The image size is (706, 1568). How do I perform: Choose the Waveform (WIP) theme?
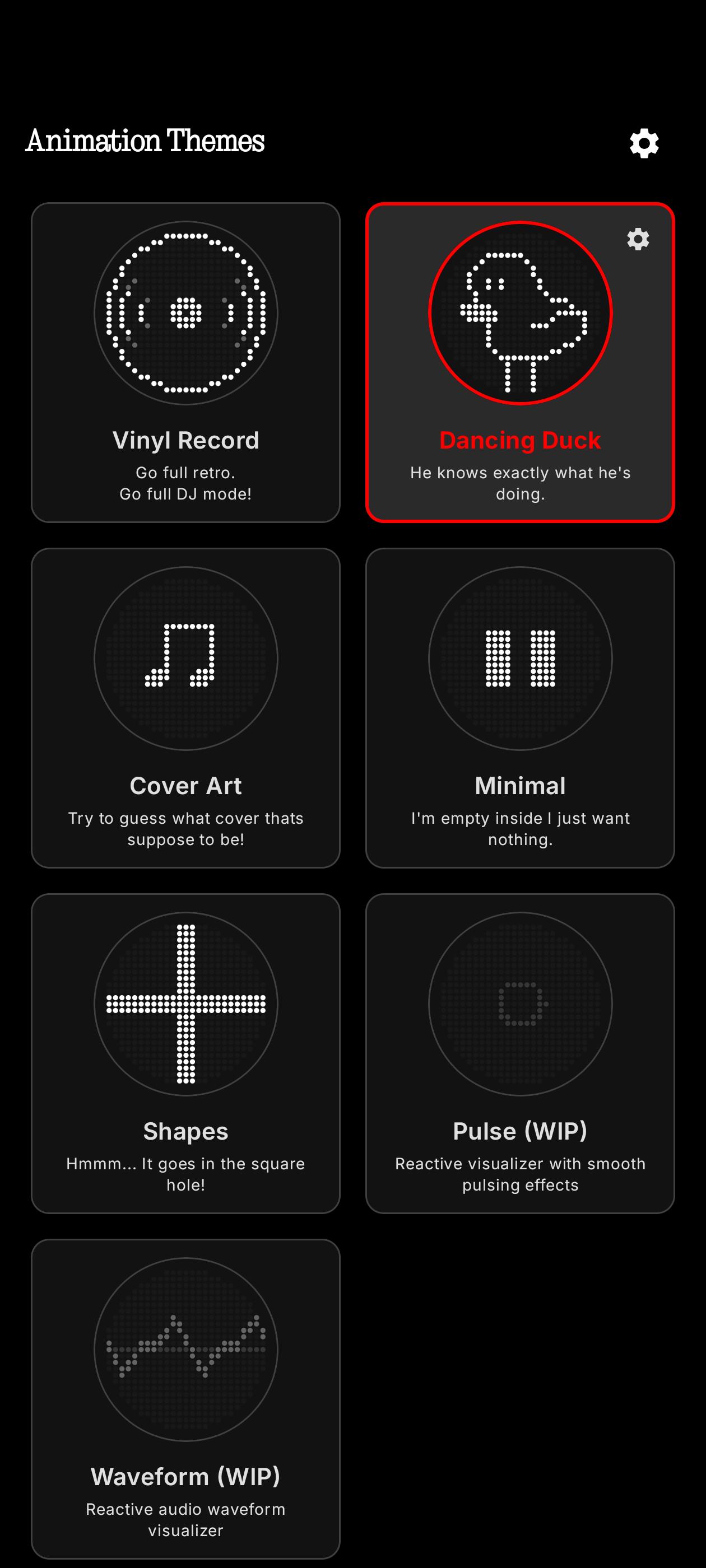186,1398
